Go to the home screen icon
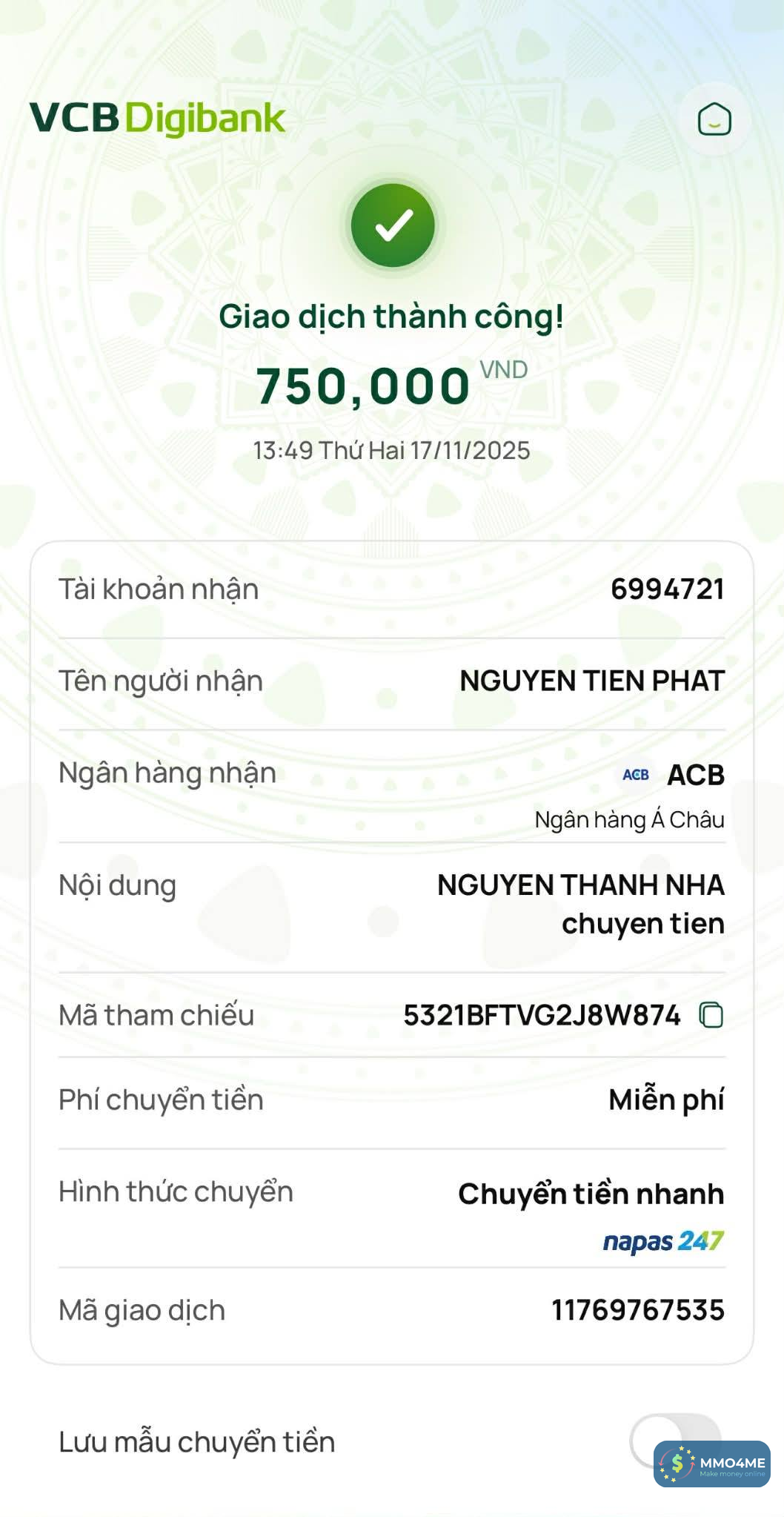Image resolution: width=784 pixels, height=1517 pixels. [x=714, y=119]
